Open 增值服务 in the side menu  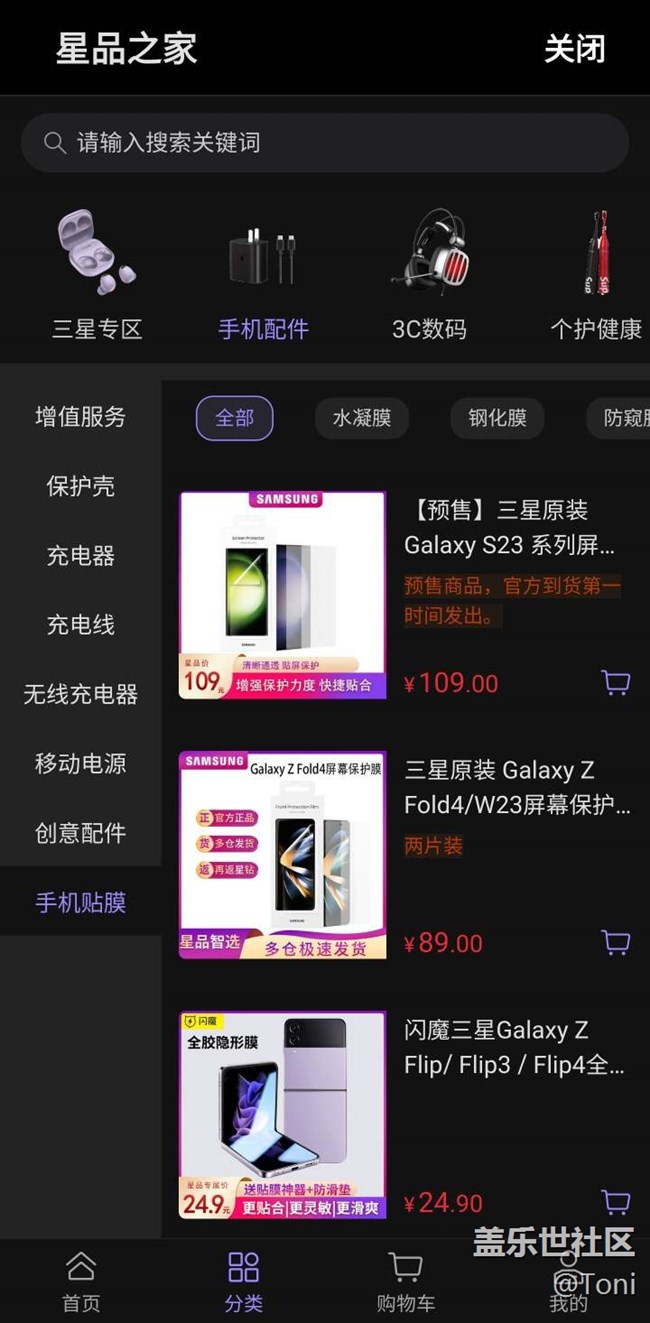[81, 417]
